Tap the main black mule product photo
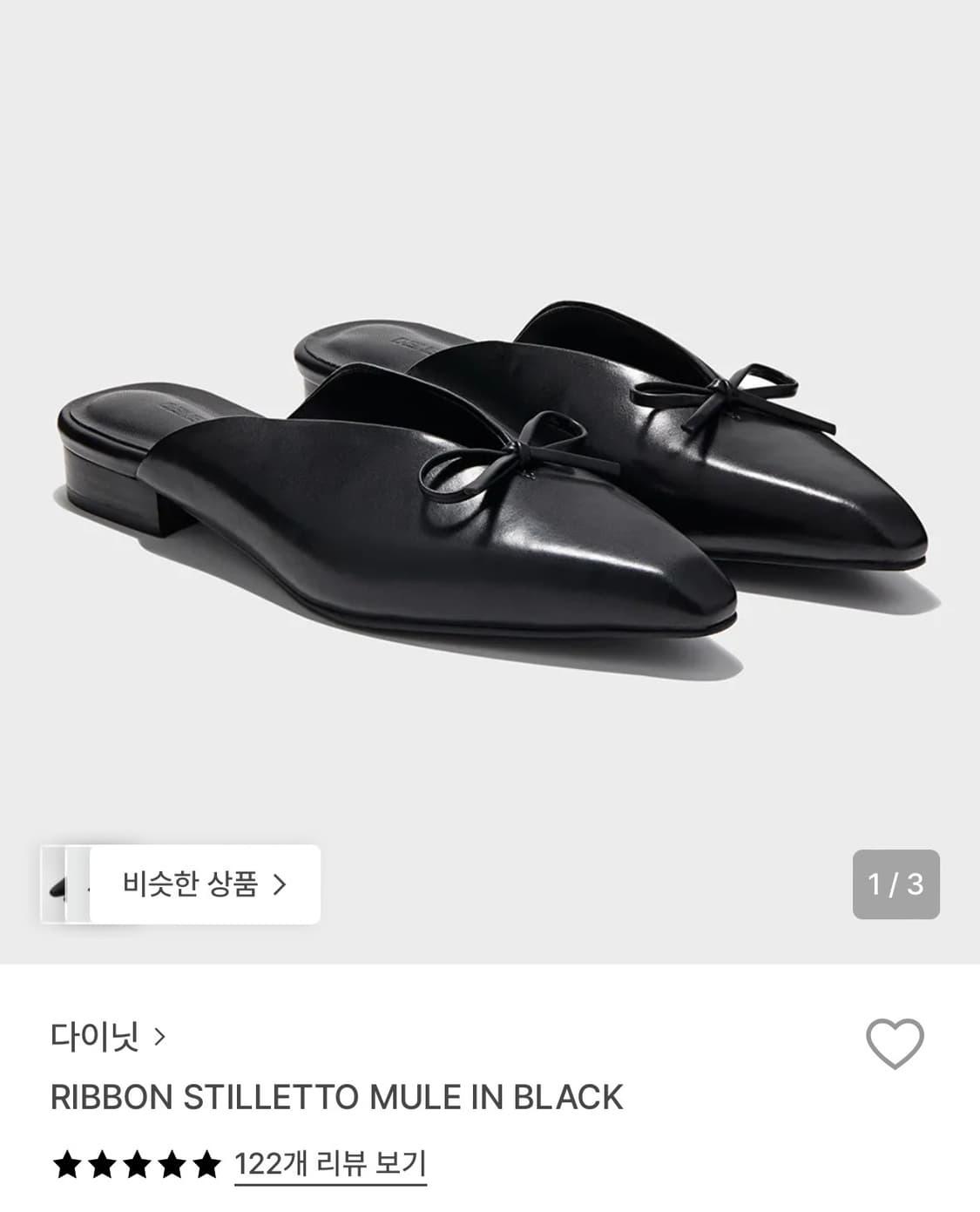The image size is (980, 1212). click(488, 479)
